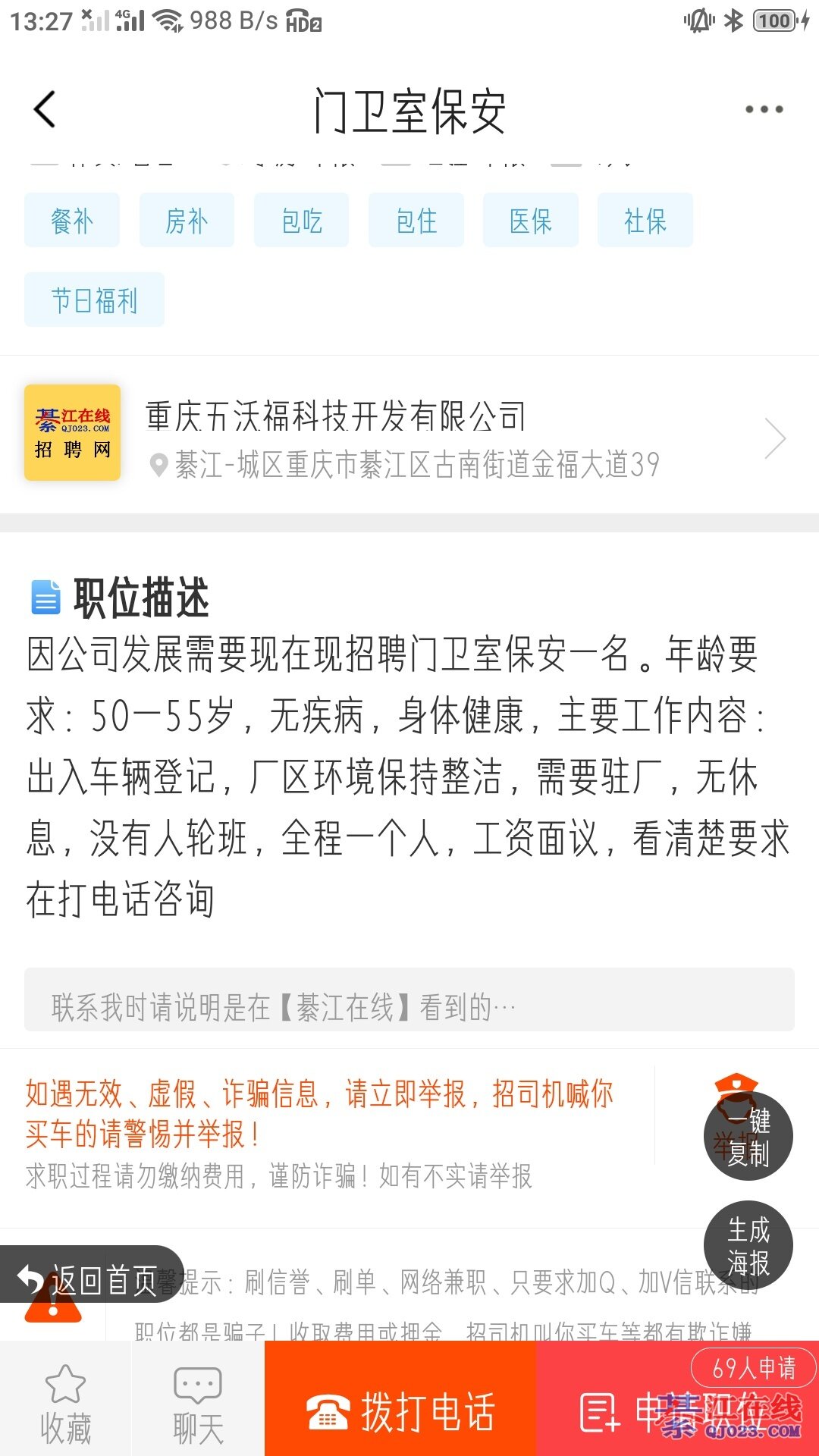Call the employer via 拨打电话
Image resolution: width=819 pixels, height=1456 pixels.
pyautogui.click(x=400, y=1411)
